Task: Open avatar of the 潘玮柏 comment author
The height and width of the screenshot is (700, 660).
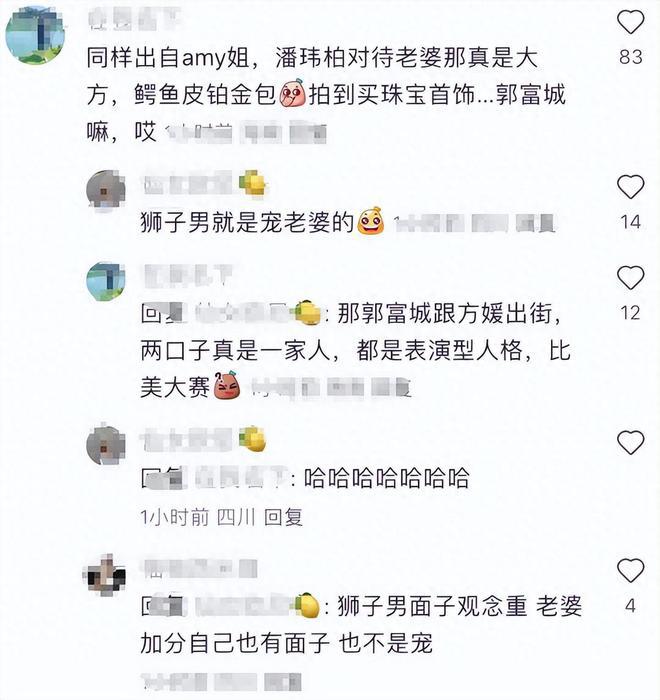Action: [x=37, y=33]
